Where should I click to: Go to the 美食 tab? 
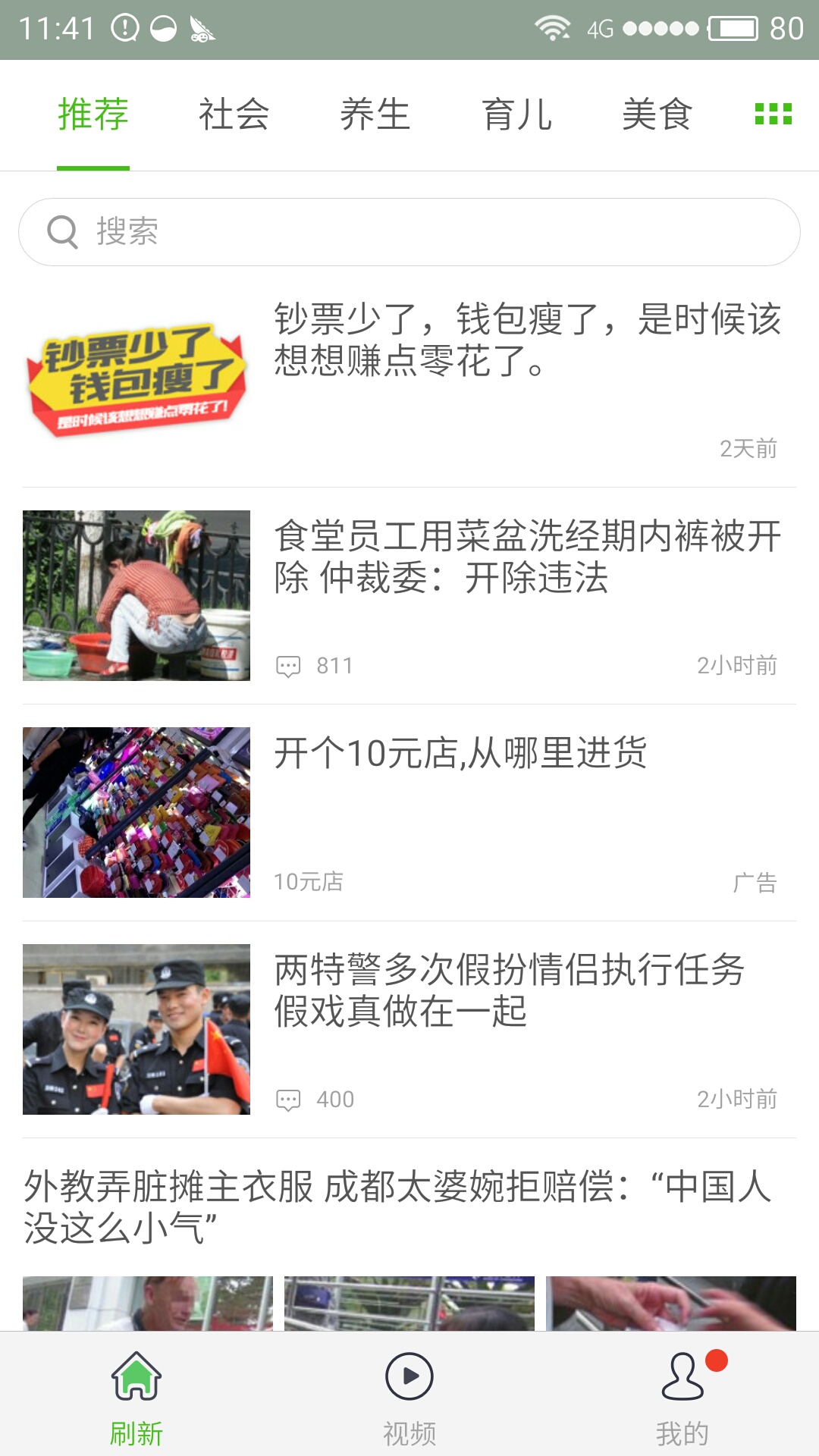pos(657,115)
